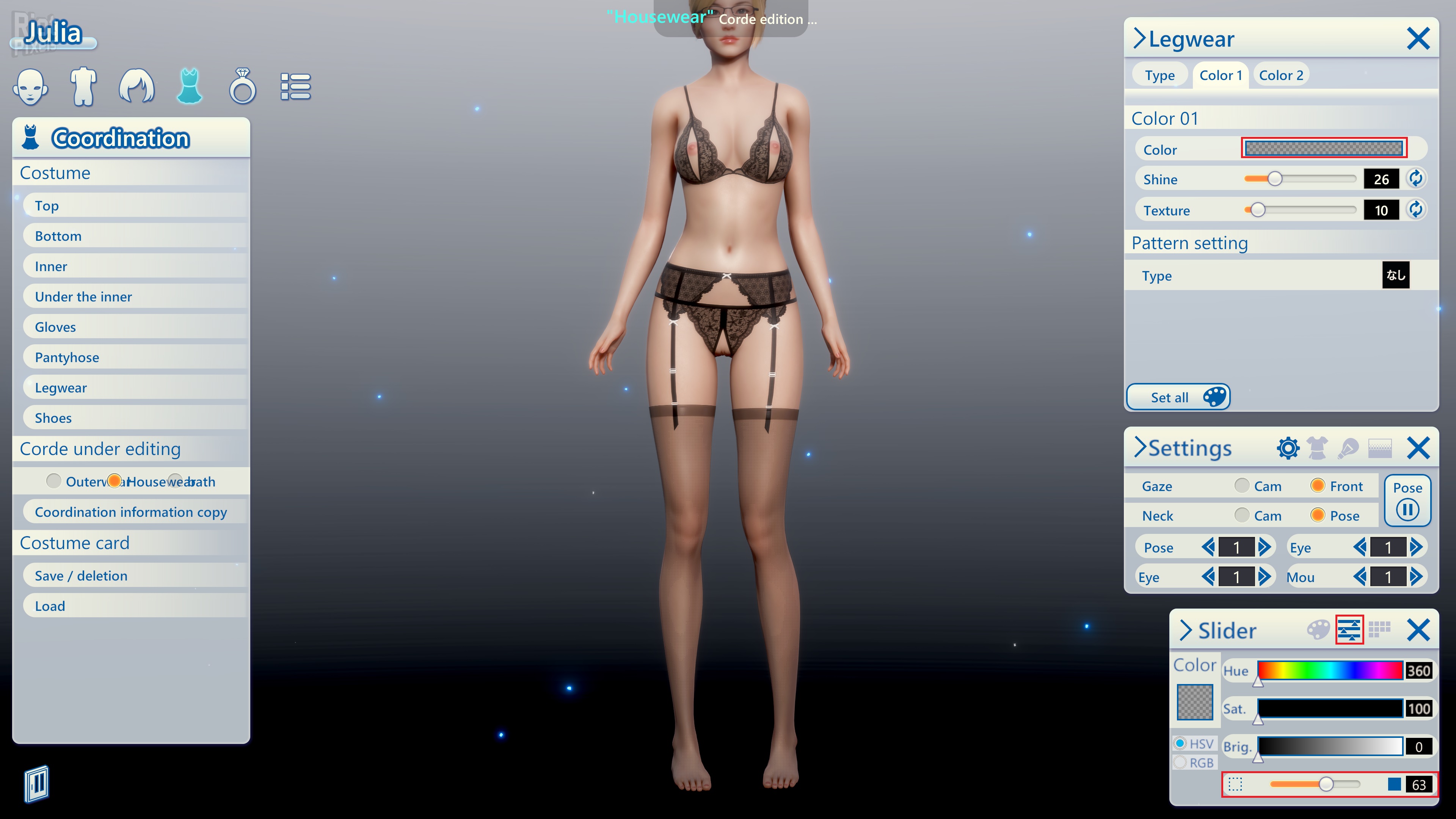Image resolution: width=1456 pixels, height=819 pixels.
Task: Set Gaze to Cam
Action: tap(1242, 485)
